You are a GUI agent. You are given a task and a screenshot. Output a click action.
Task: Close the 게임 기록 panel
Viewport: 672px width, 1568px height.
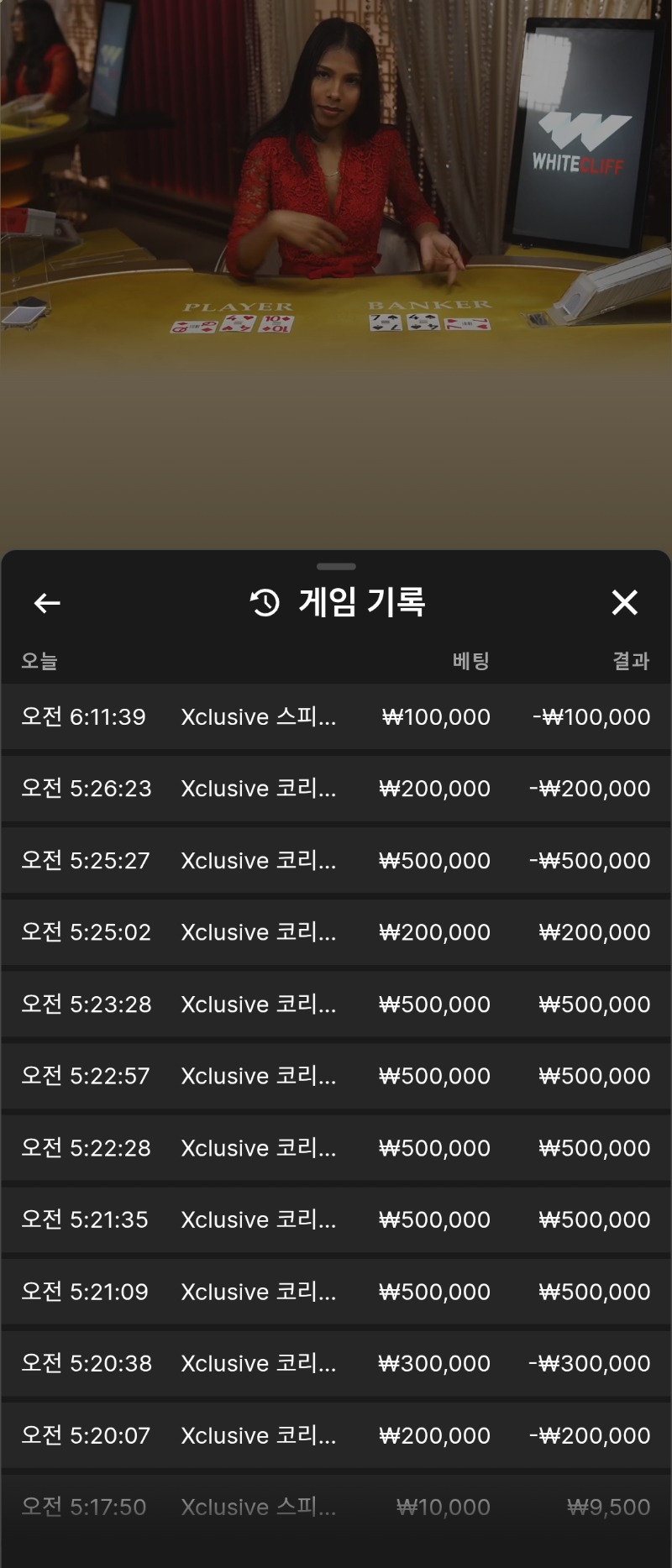(624, 602)
